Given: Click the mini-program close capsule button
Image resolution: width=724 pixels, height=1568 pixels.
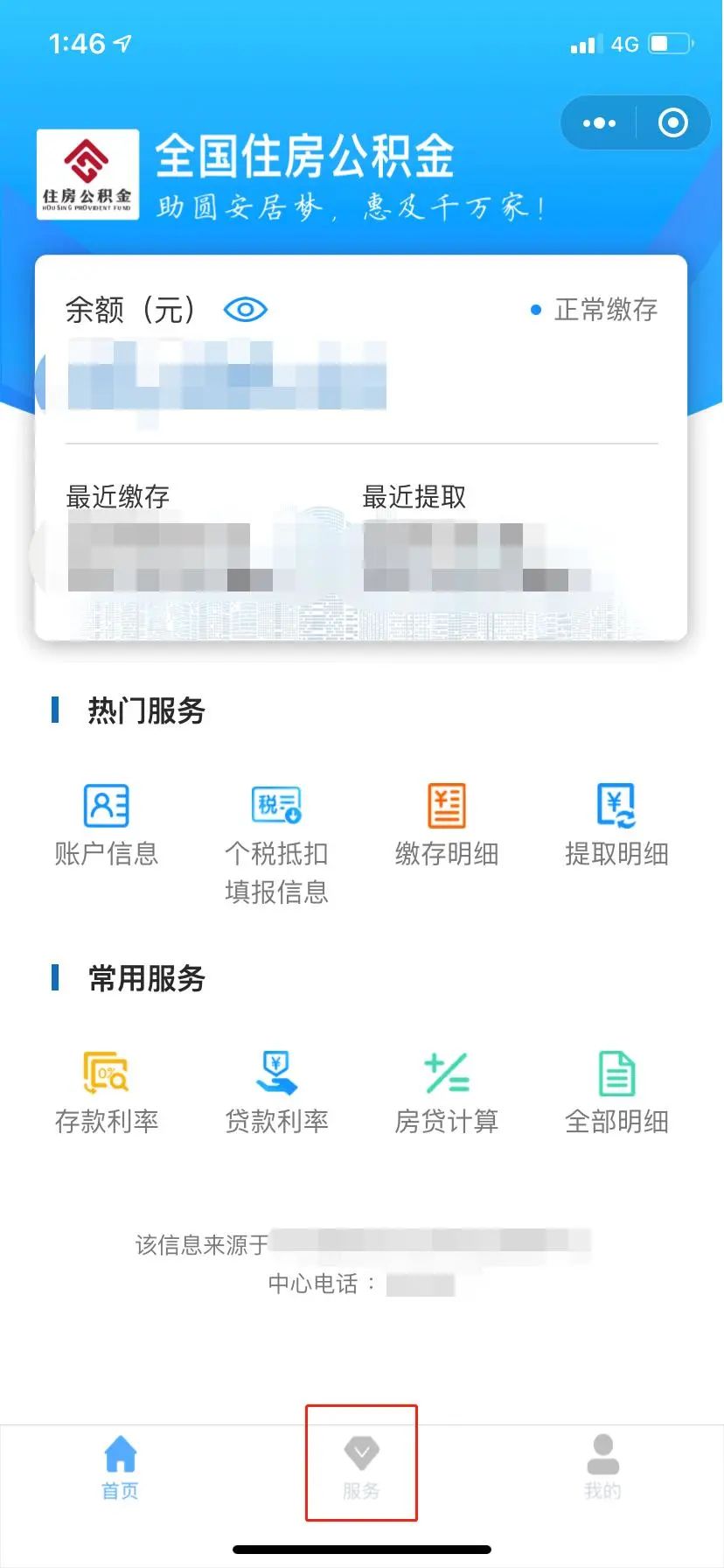Looking at the screenshot, I should pyautogui.click(x=673, y=122).
